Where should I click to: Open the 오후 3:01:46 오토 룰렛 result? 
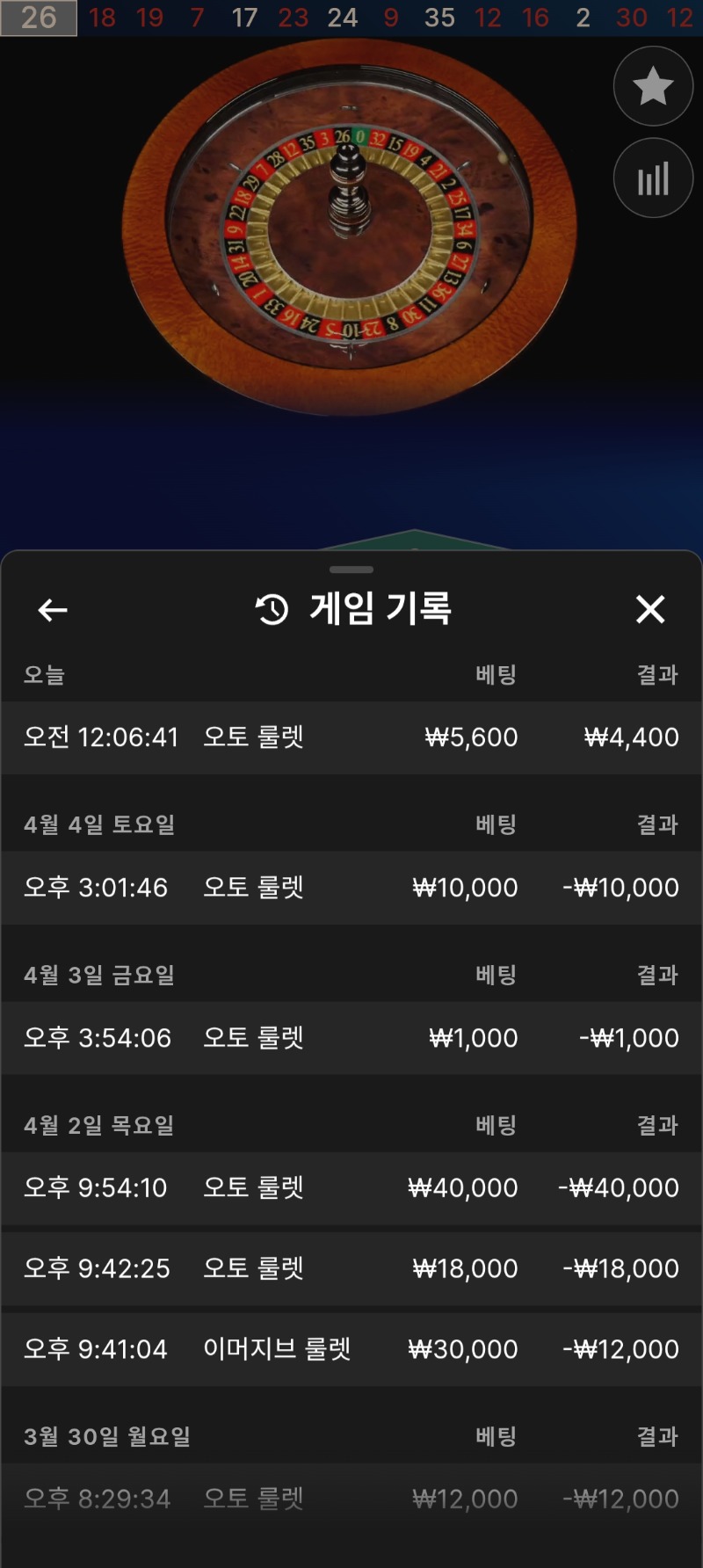point(351,888)
